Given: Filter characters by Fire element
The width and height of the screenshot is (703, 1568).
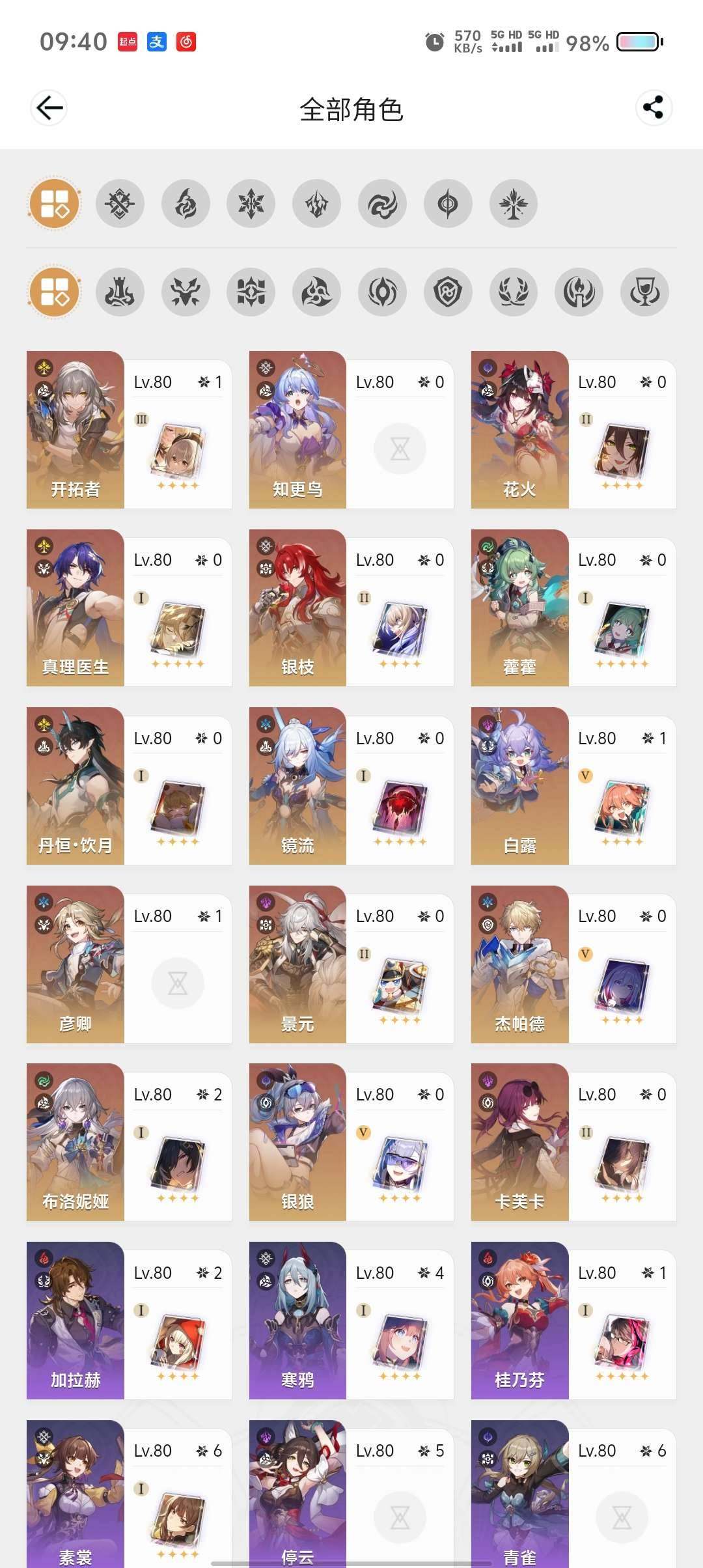Looking at the screenshot, I should pos(186,204).
